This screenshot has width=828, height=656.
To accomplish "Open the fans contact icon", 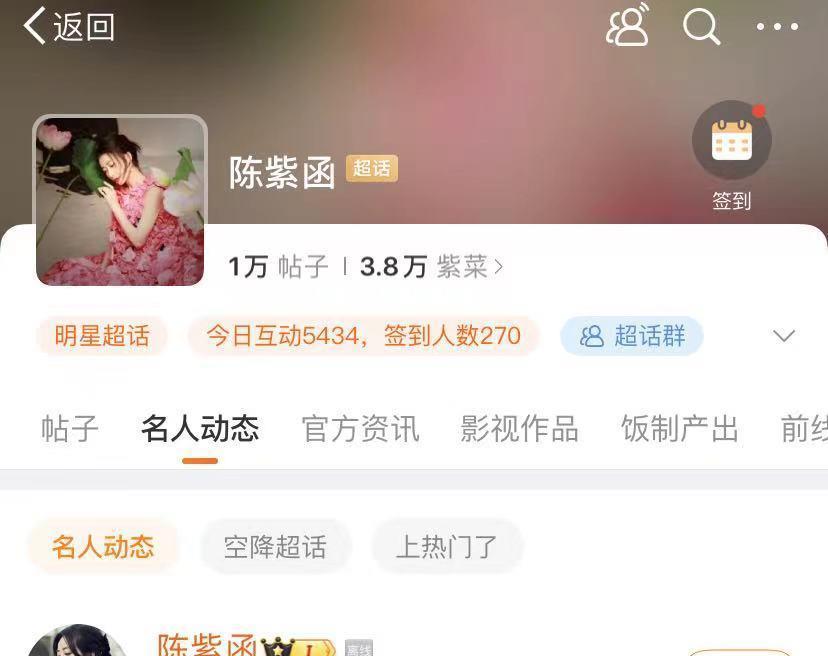I will click(x=627, y=26).
